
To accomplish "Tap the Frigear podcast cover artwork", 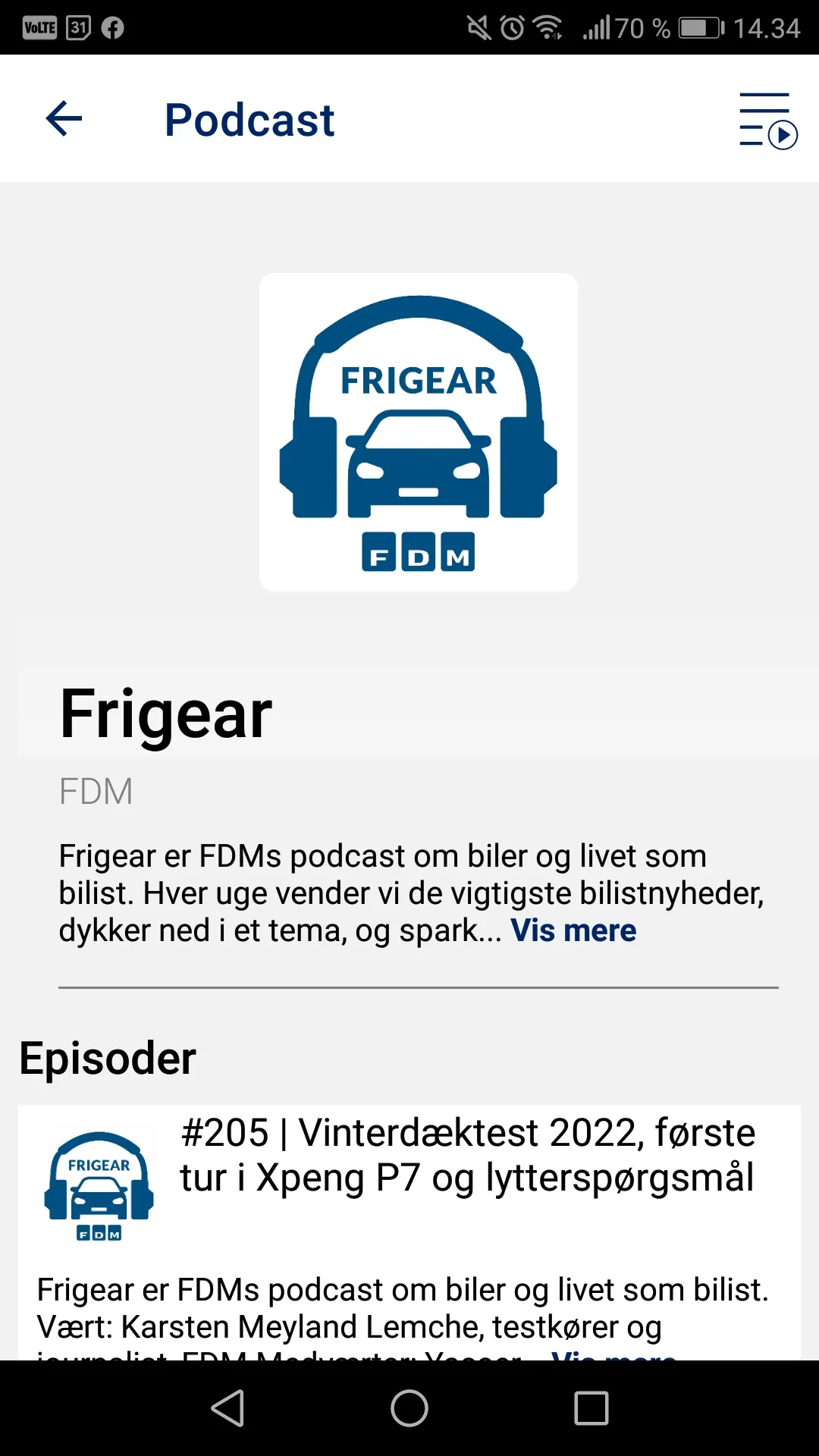I will 418,431.
